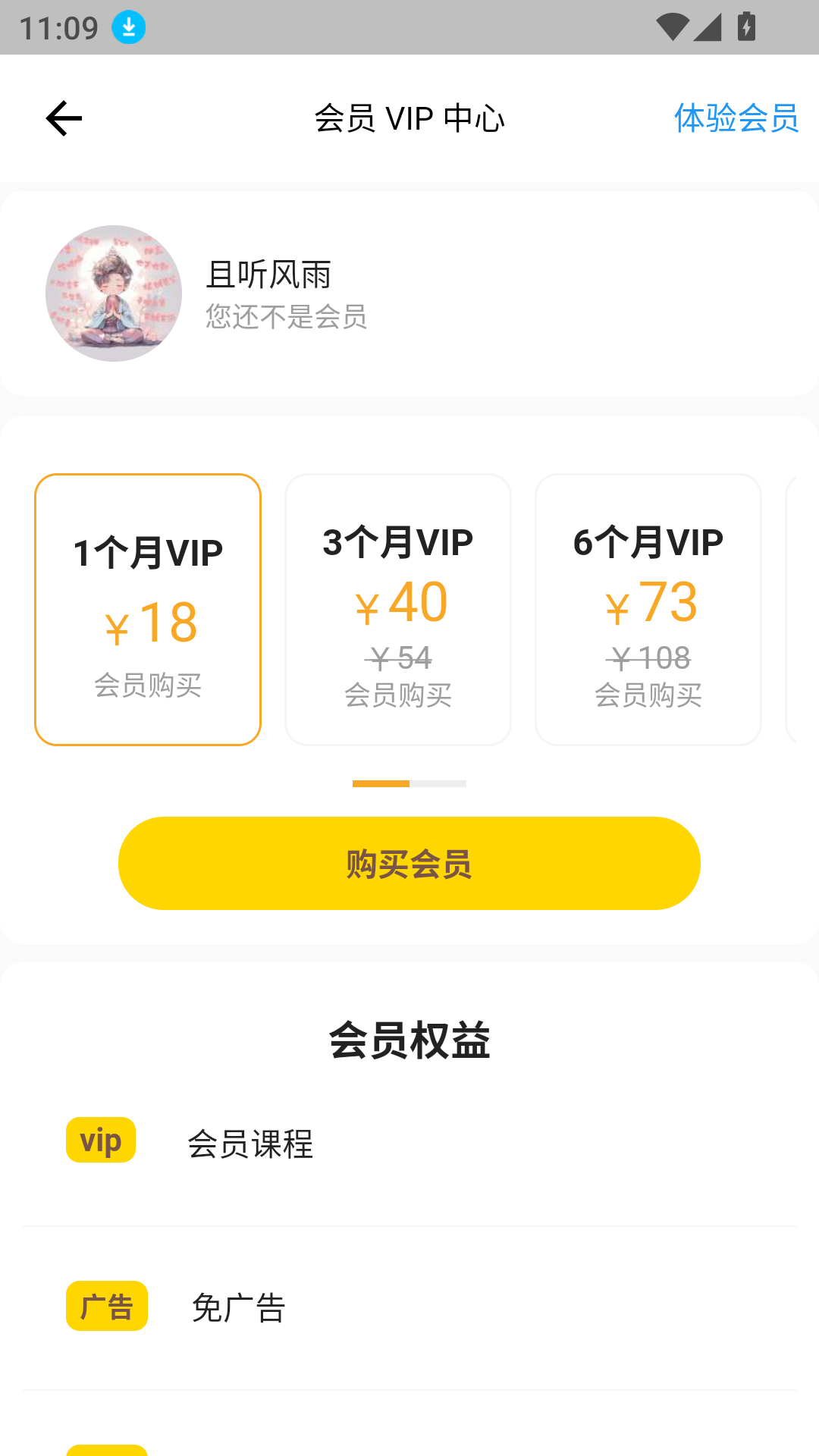819x1456 pixels.
Task: Tap the carousel page indicator bar
Action: pos(409,785)
